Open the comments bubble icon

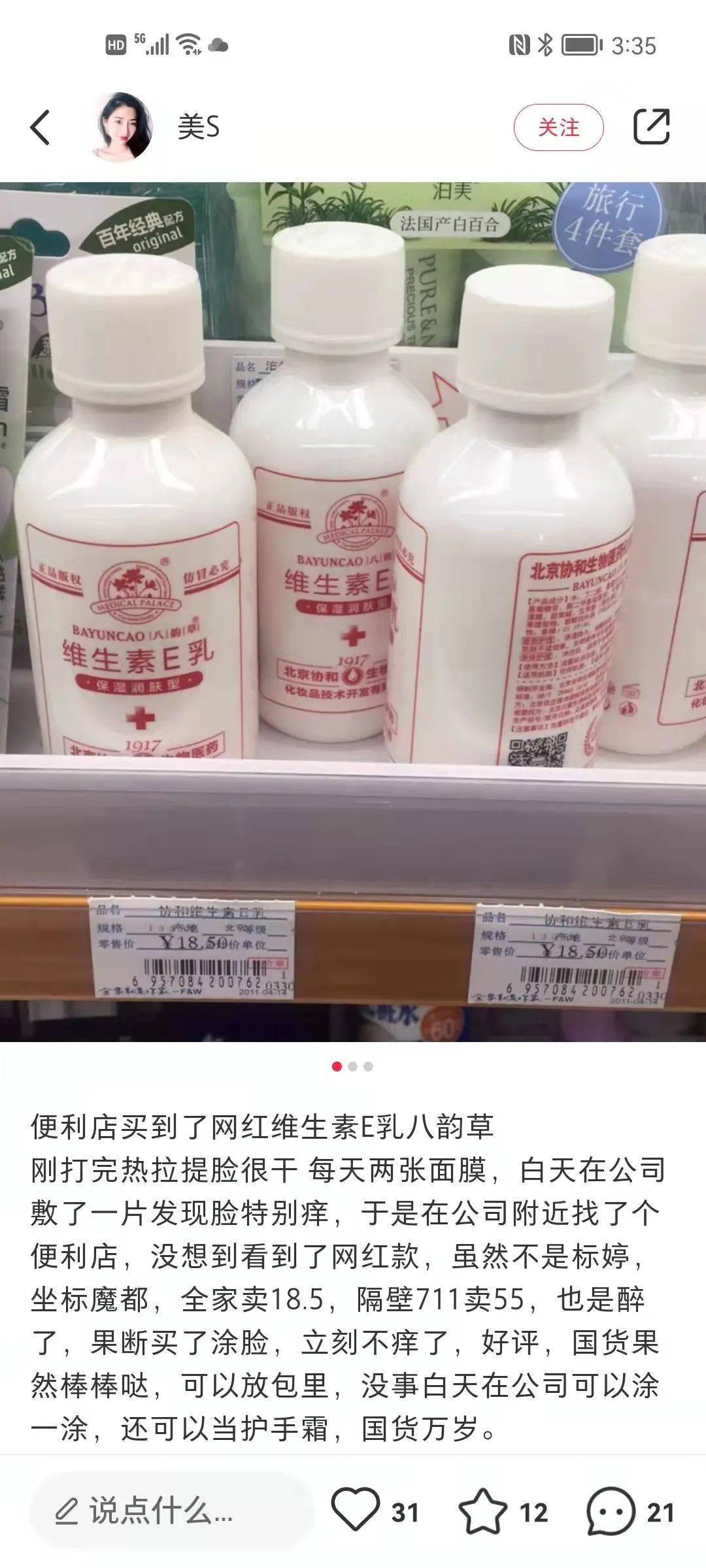click(611, 1512)
